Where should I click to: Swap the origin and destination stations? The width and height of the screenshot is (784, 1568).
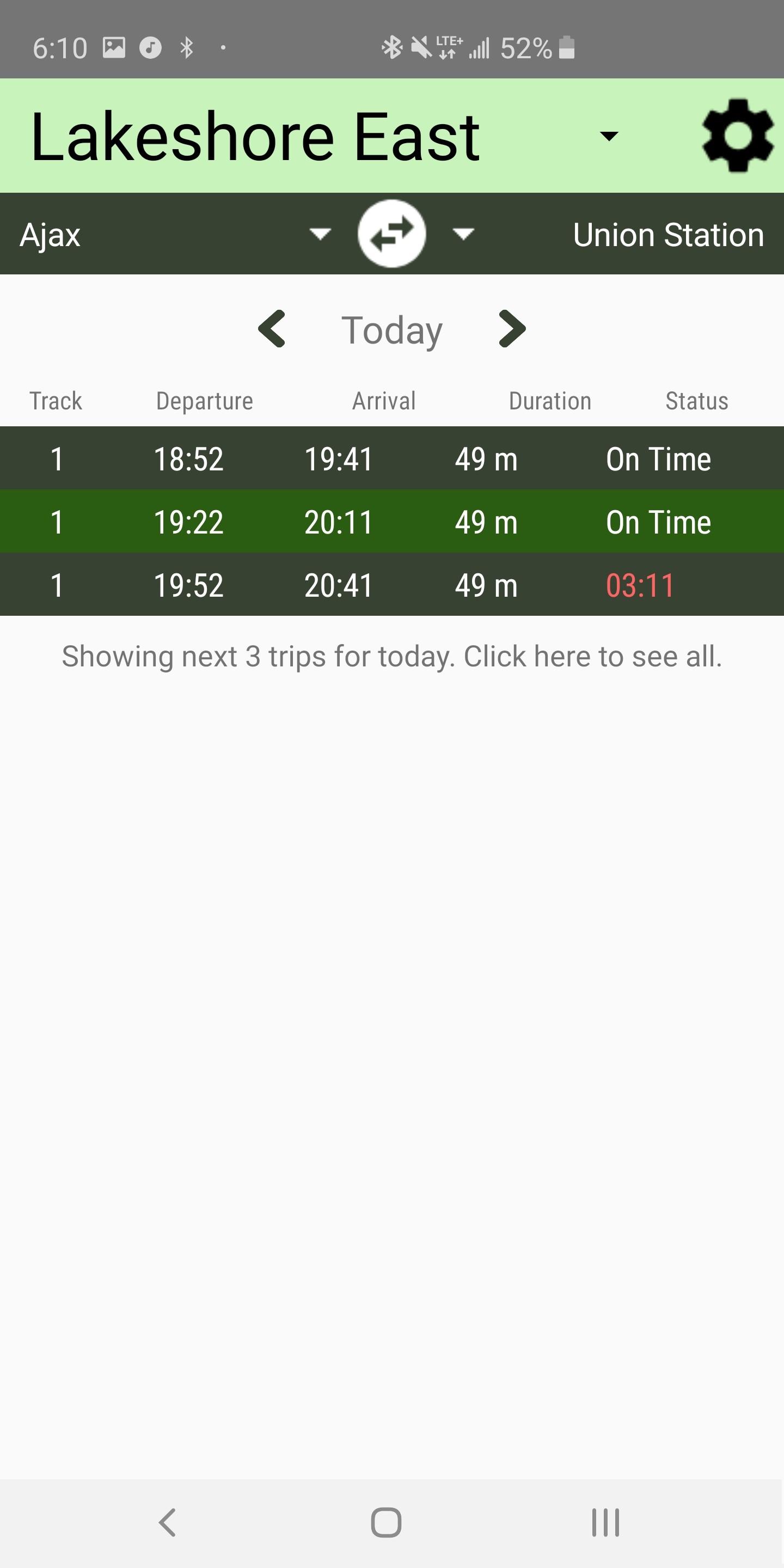(x=391, y=234)
